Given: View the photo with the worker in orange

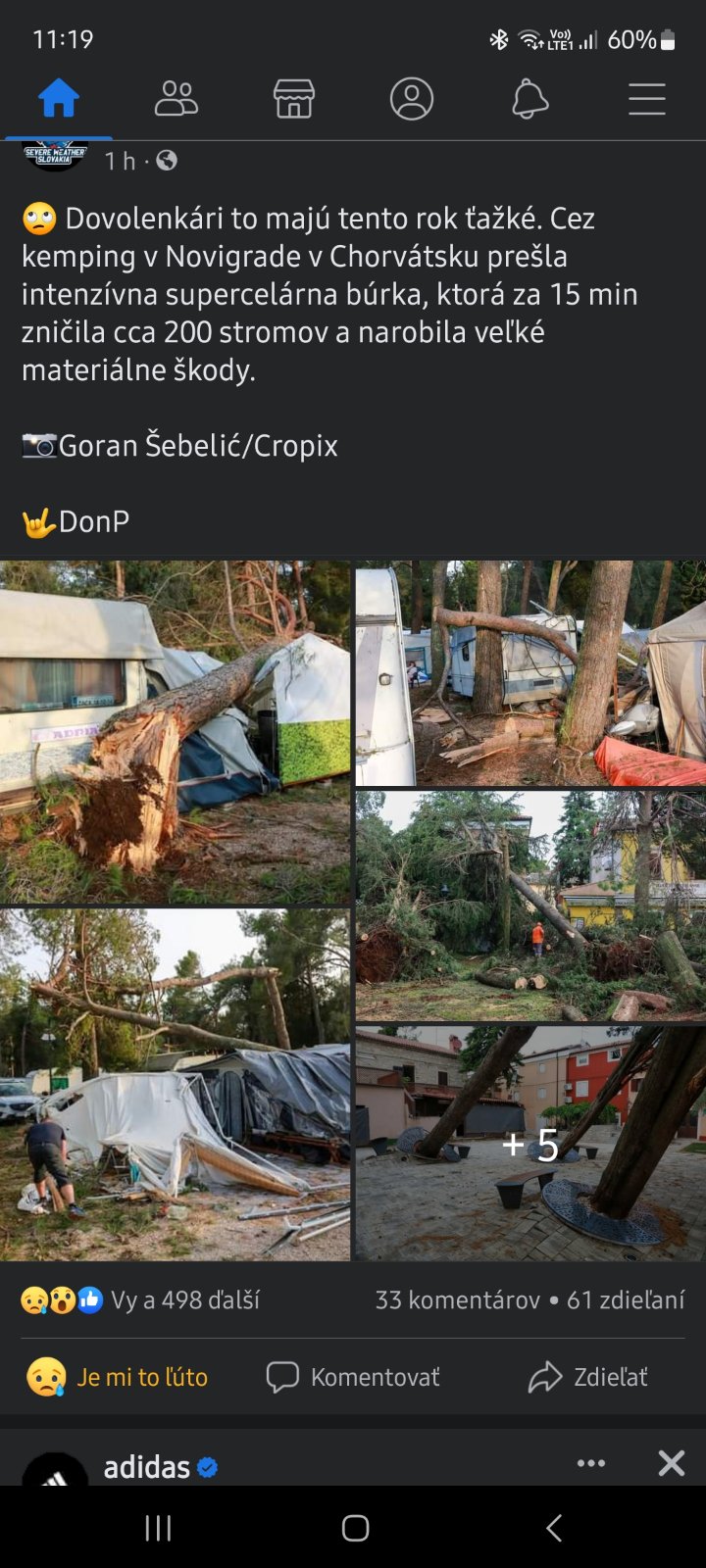Looking at the screenshot, I should 530,906.
